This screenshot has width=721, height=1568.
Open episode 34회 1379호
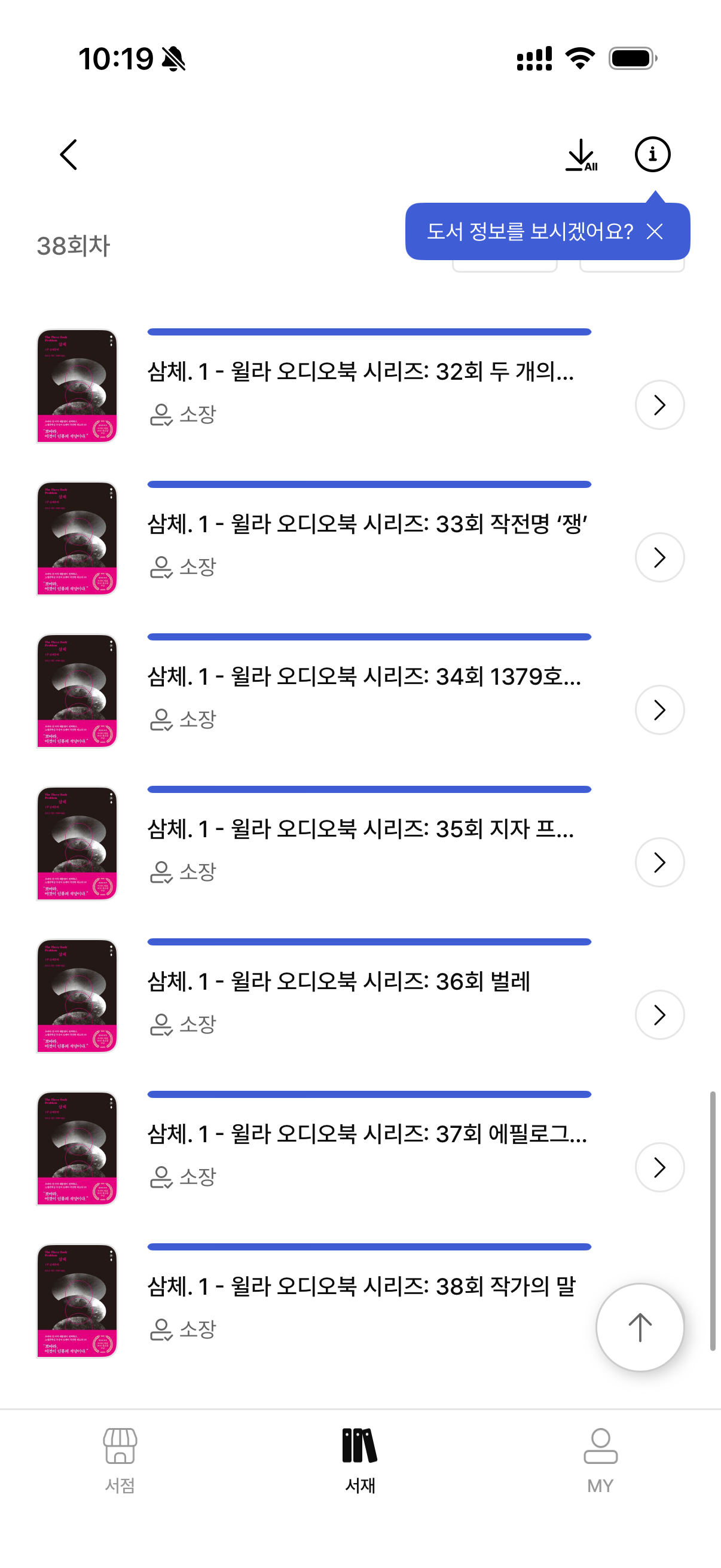point(364,676)
